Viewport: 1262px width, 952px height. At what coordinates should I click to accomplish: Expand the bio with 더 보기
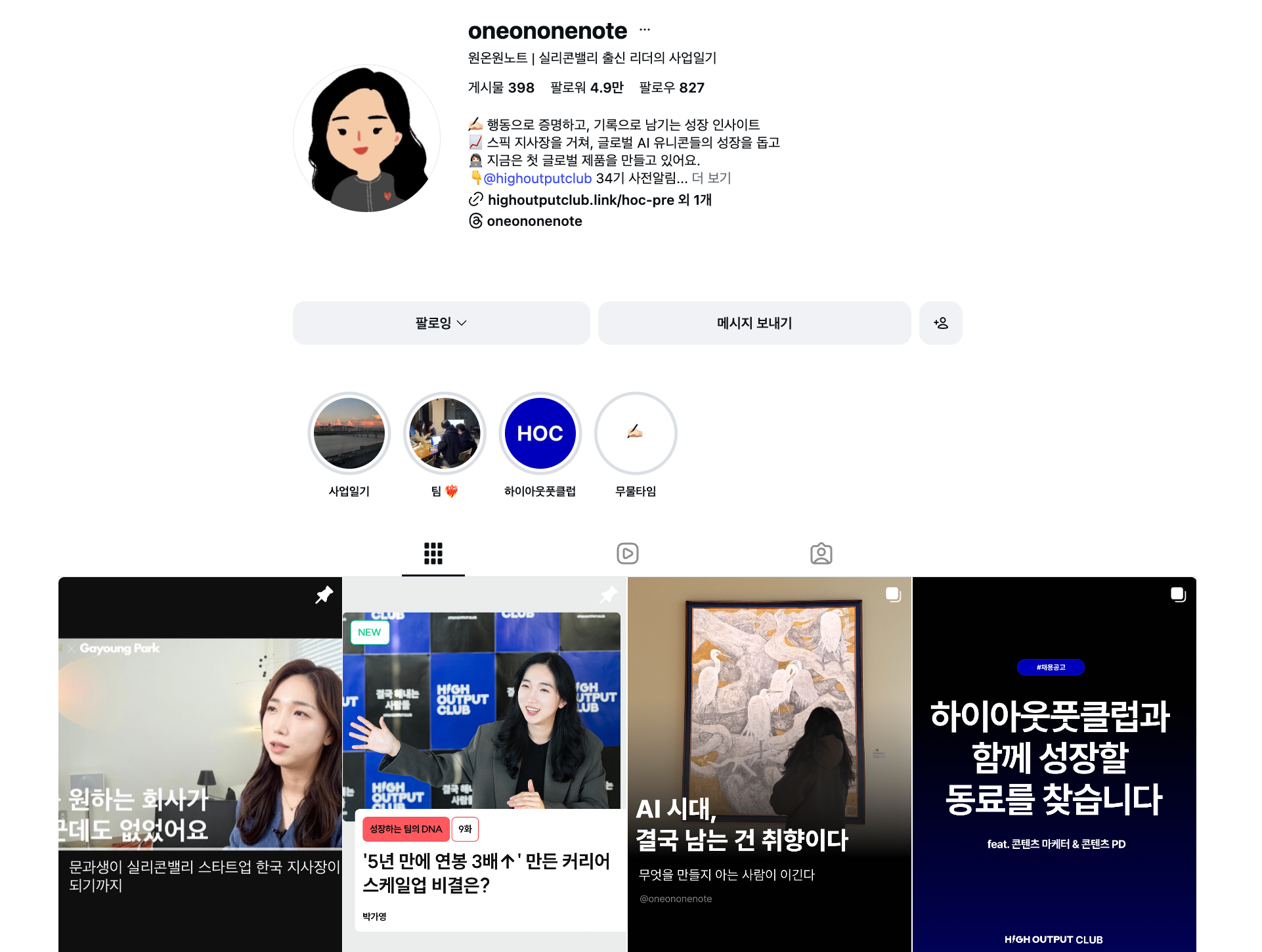pyautogui.click(x=711, y=178)
